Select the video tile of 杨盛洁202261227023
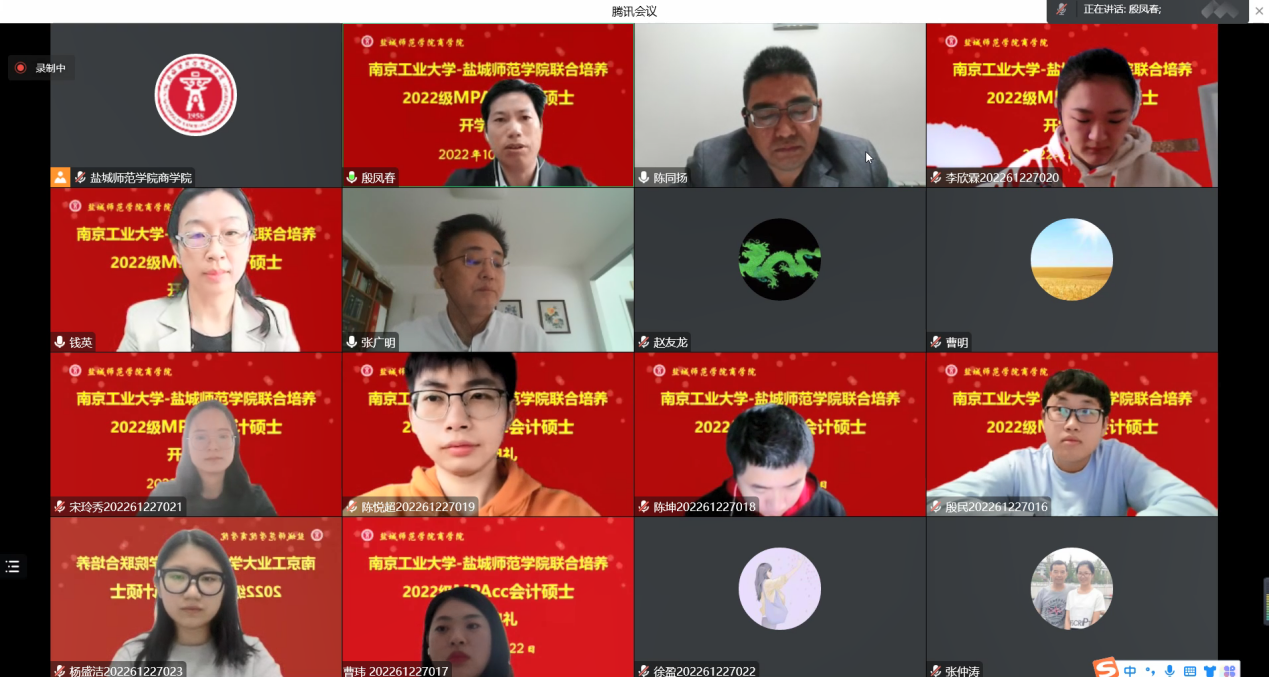The image size is (1269, 677). click(x=196, y=597)
